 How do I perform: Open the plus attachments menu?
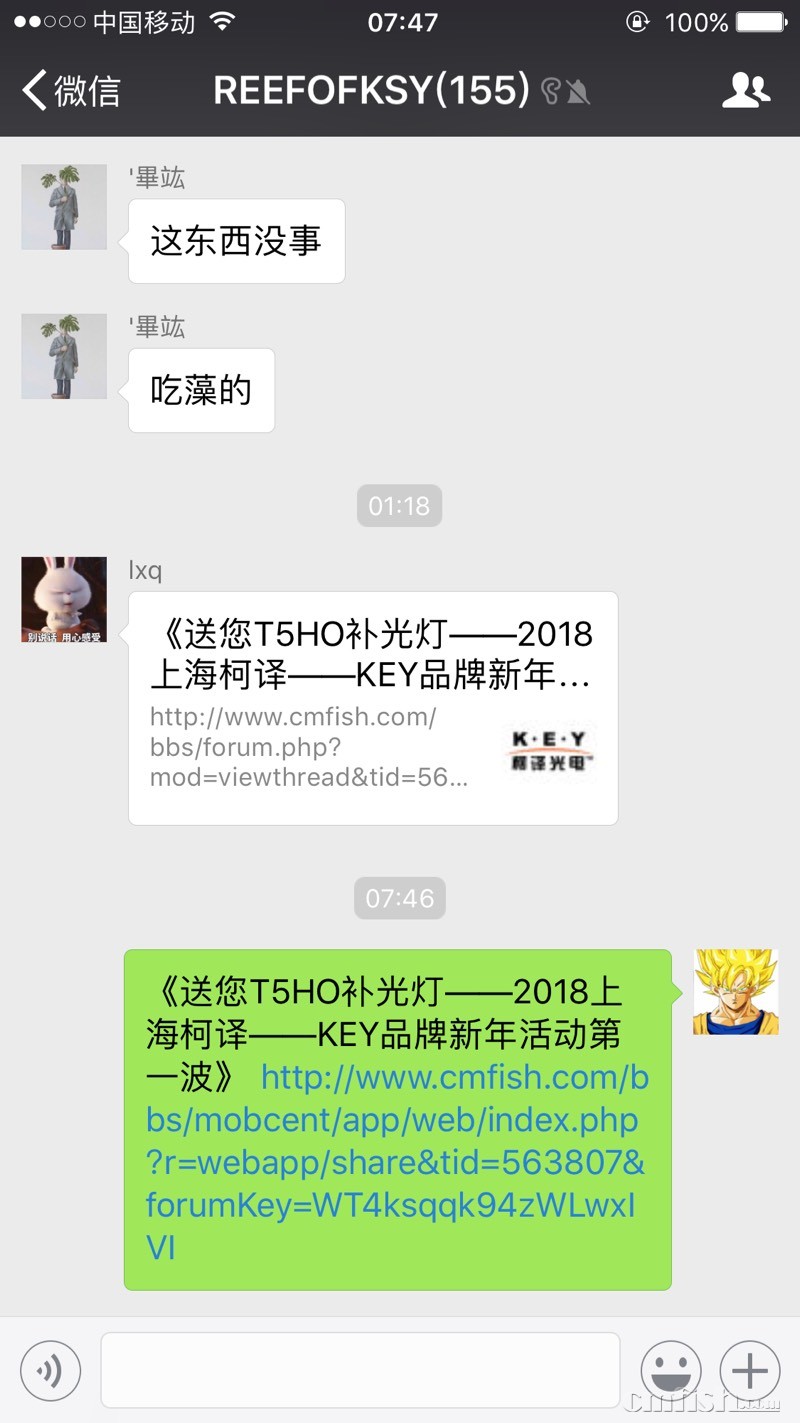coord(749,1370)
